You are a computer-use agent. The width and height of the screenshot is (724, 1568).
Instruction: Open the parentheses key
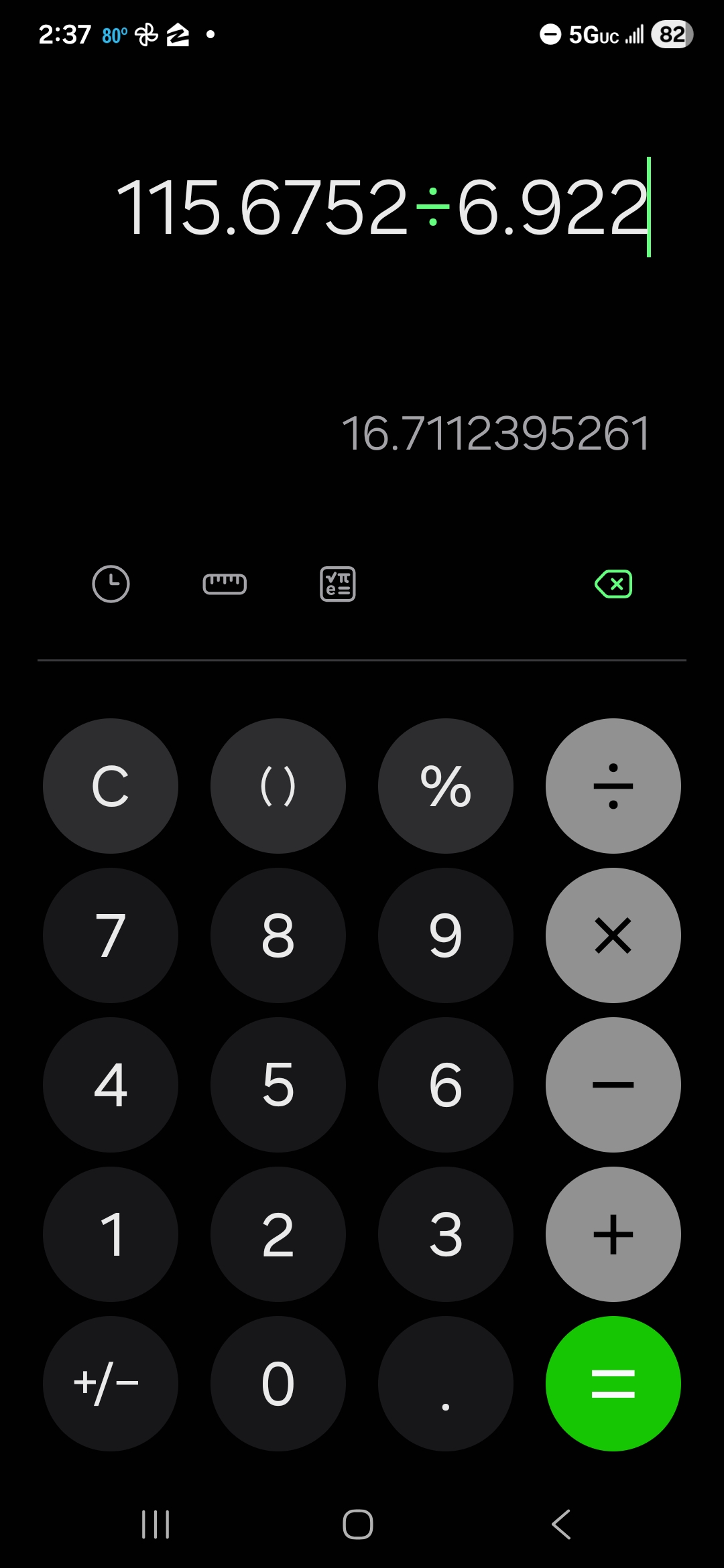pyautogui.click(x=278, y=785)
